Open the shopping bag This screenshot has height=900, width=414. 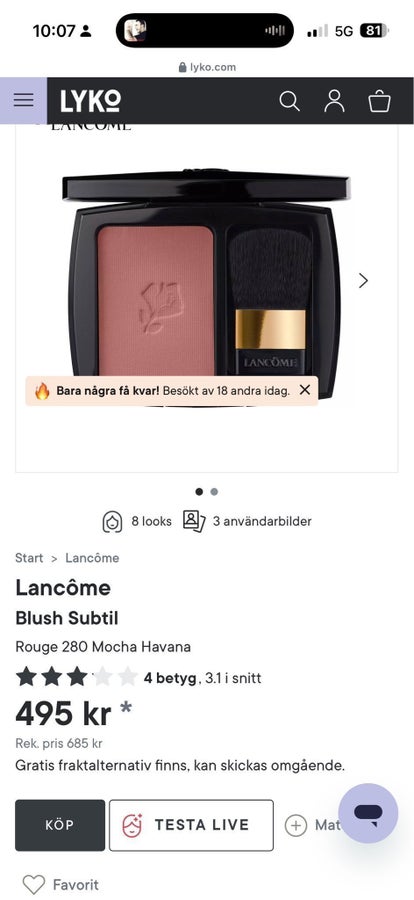pyautogui.click(x=380, y=101)
